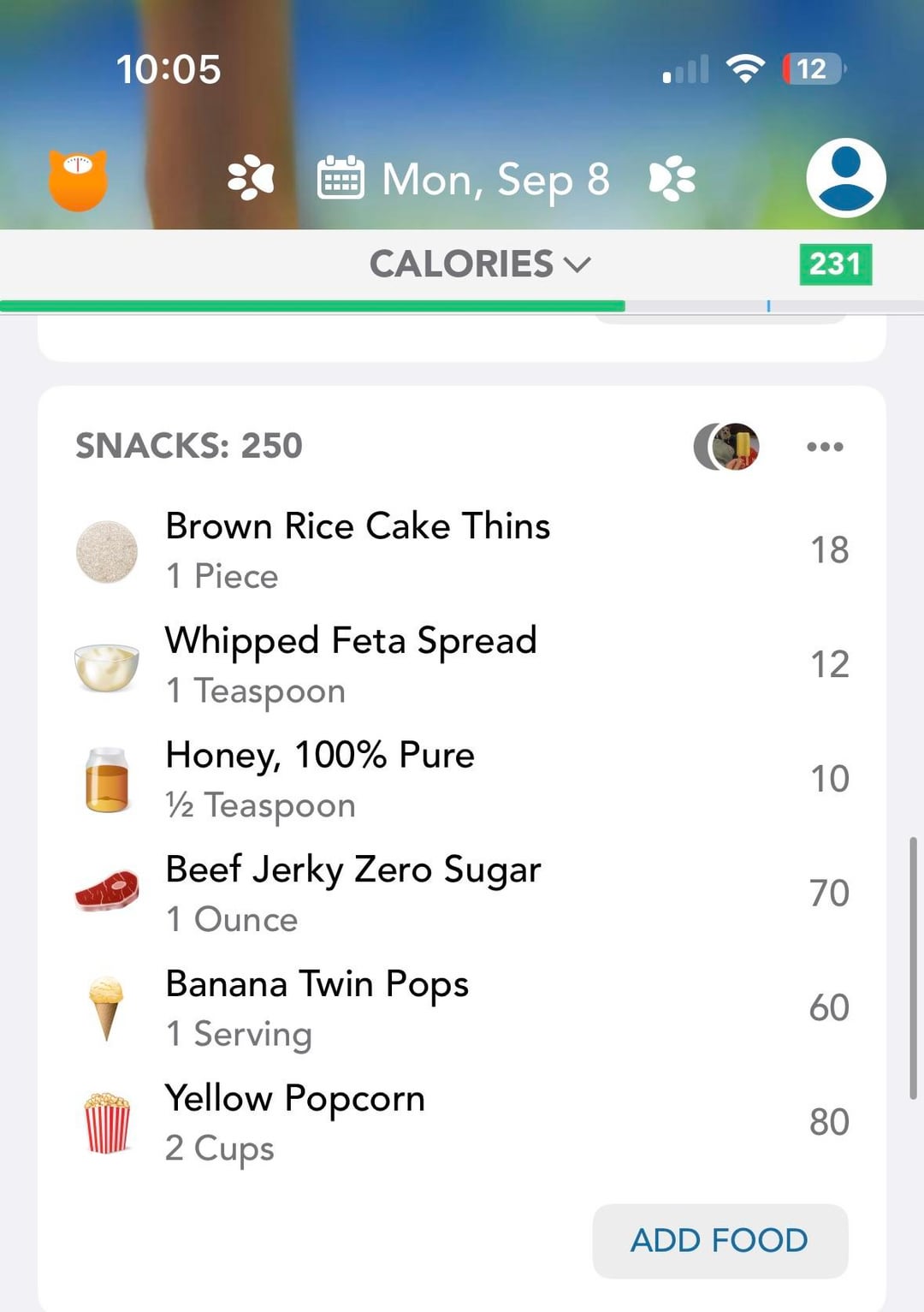The image size is (924, 1312).
Task: Open the Snacks meal photo thumbnail
Action: [x=727, y=446]
